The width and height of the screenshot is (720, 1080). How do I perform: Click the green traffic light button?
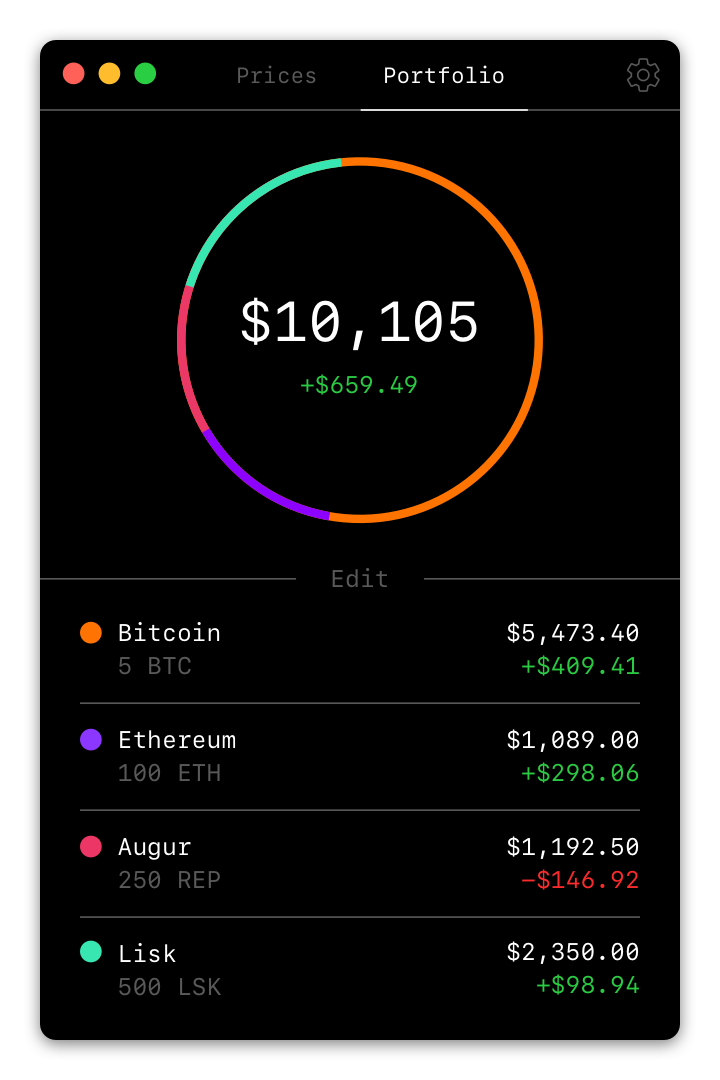(145, 73)
